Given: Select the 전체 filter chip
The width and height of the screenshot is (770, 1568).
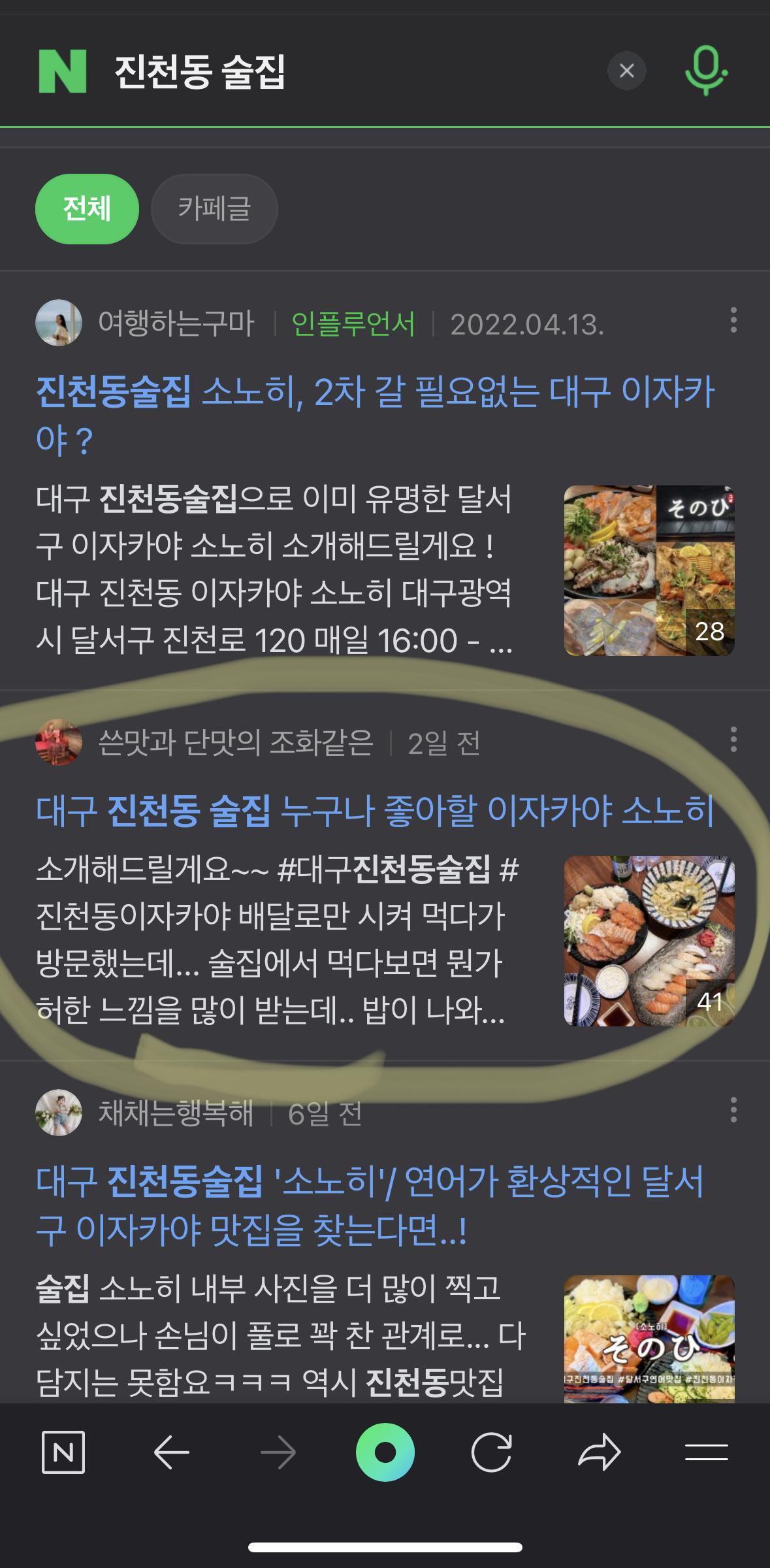Looking at the screenshot, I should pyautogui.click(x=87, y=209).
